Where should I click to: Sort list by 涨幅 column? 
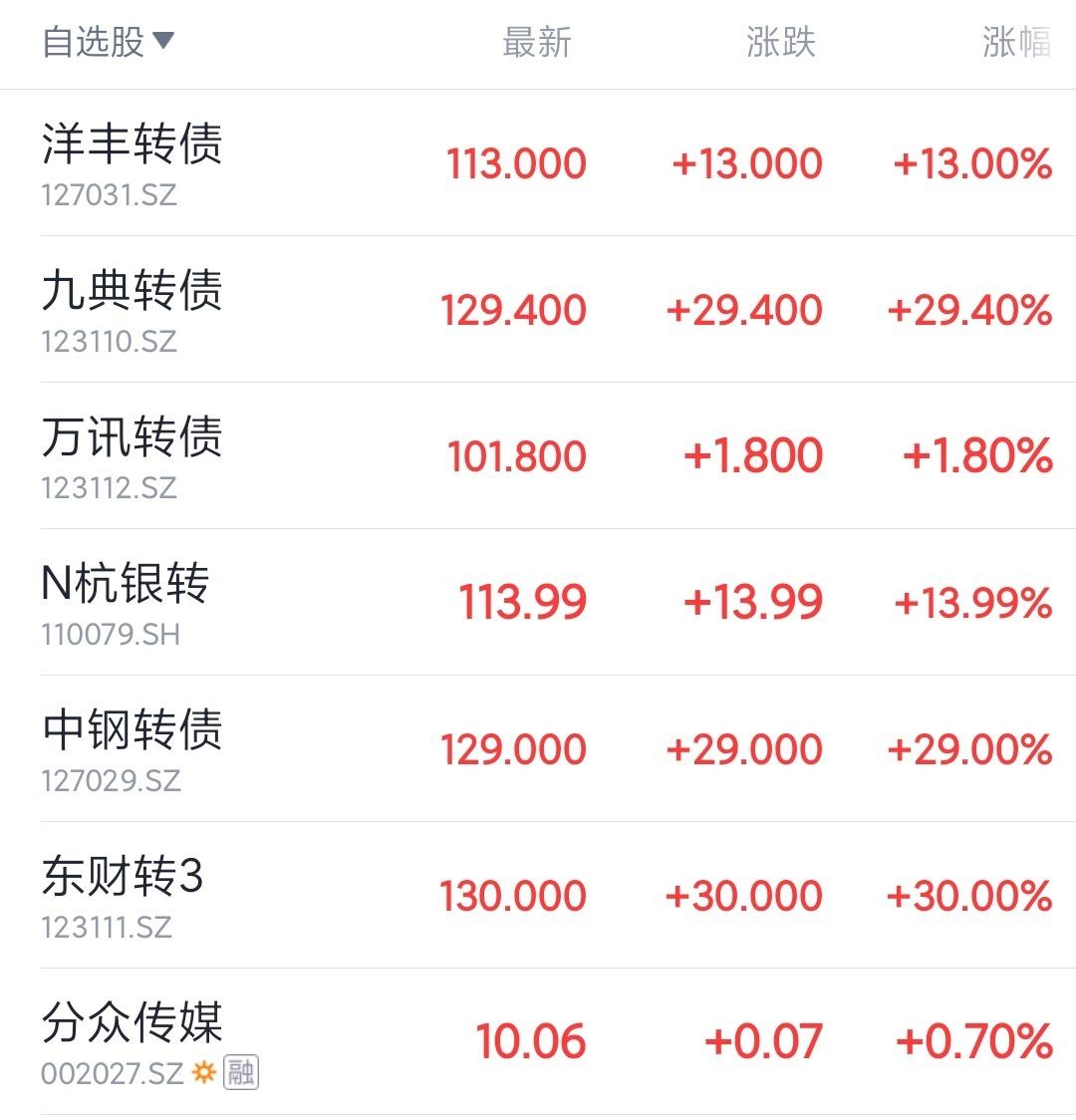pyautogui.click(x=1016, y=42)
